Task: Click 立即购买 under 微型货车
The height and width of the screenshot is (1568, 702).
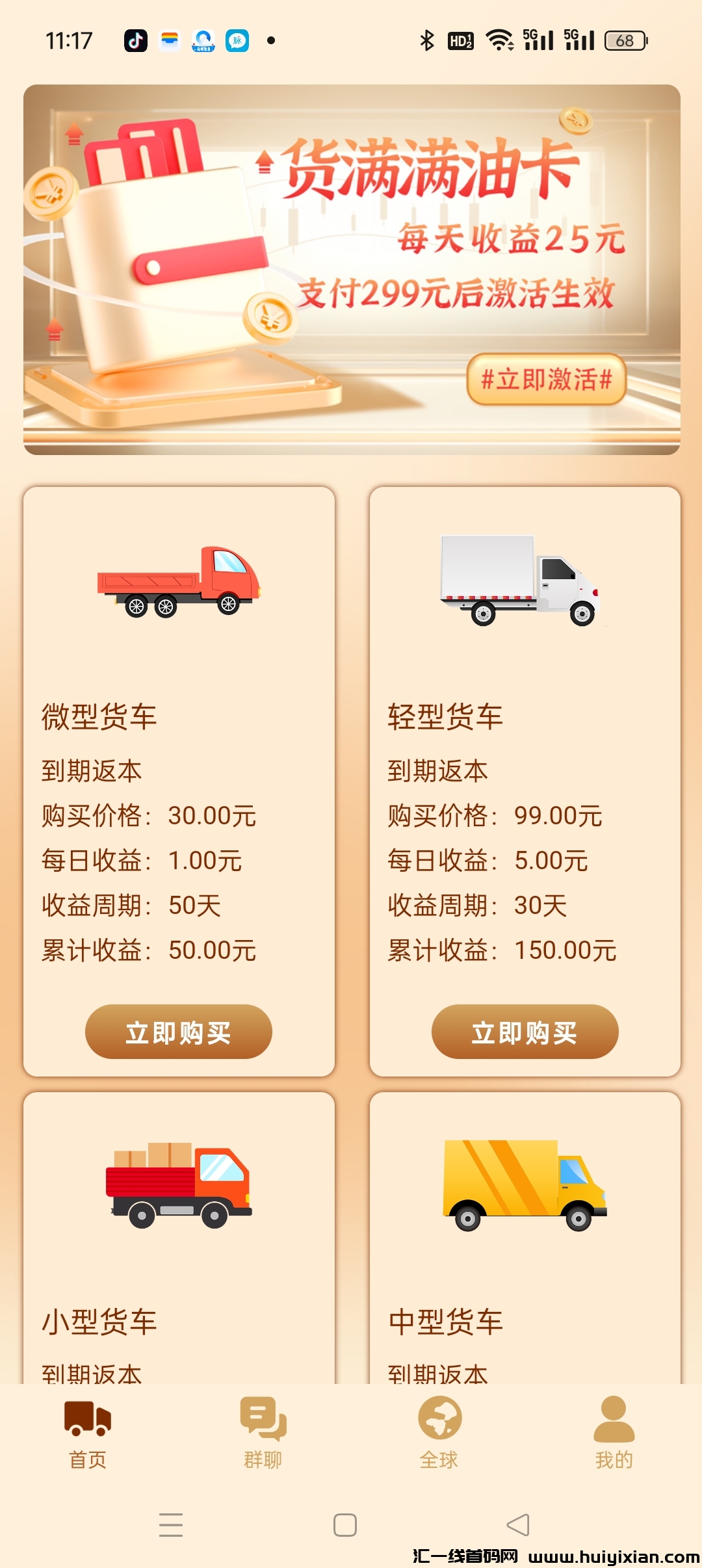Action: [179, 1032]
